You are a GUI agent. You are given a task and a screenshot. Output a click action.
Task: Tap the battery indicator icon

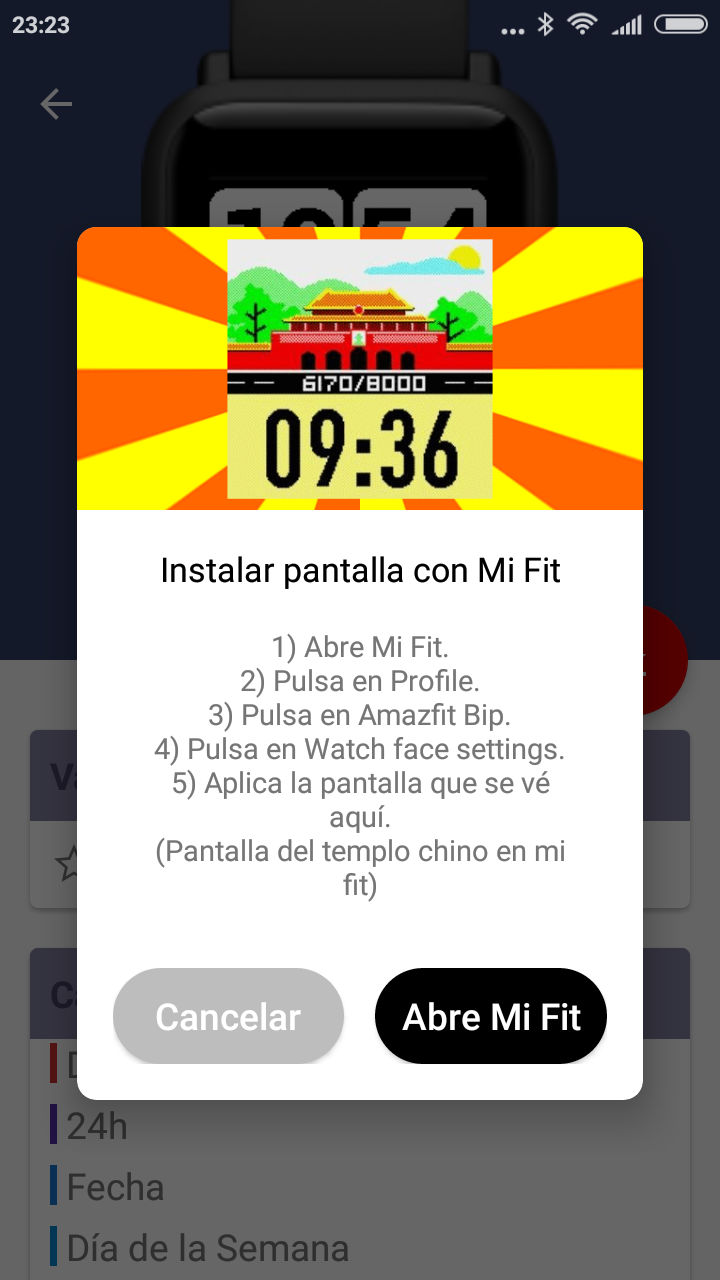click(679, 25)
